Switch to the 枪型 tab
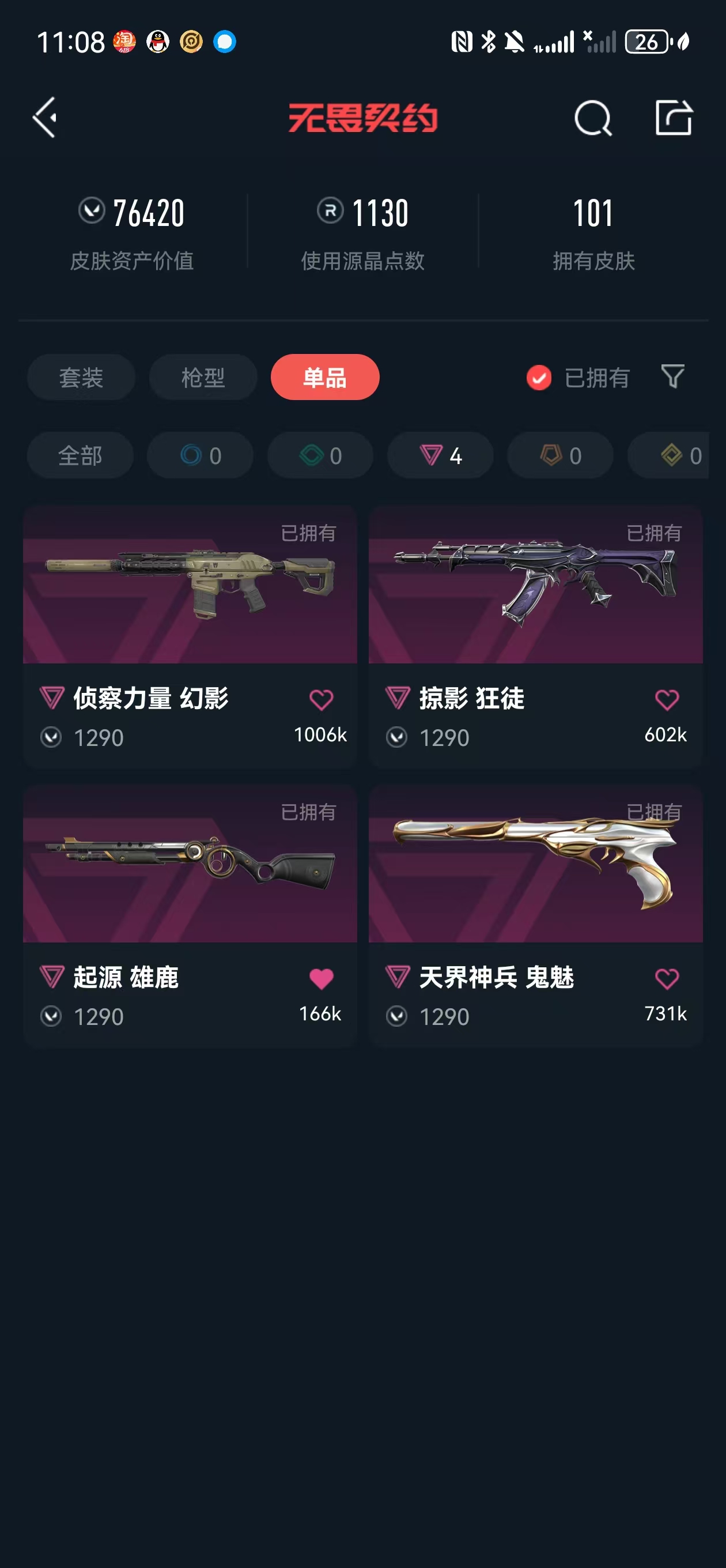The height and width of the screenshot is (1568, 726). pyautogui.click(x=203, y=378)
